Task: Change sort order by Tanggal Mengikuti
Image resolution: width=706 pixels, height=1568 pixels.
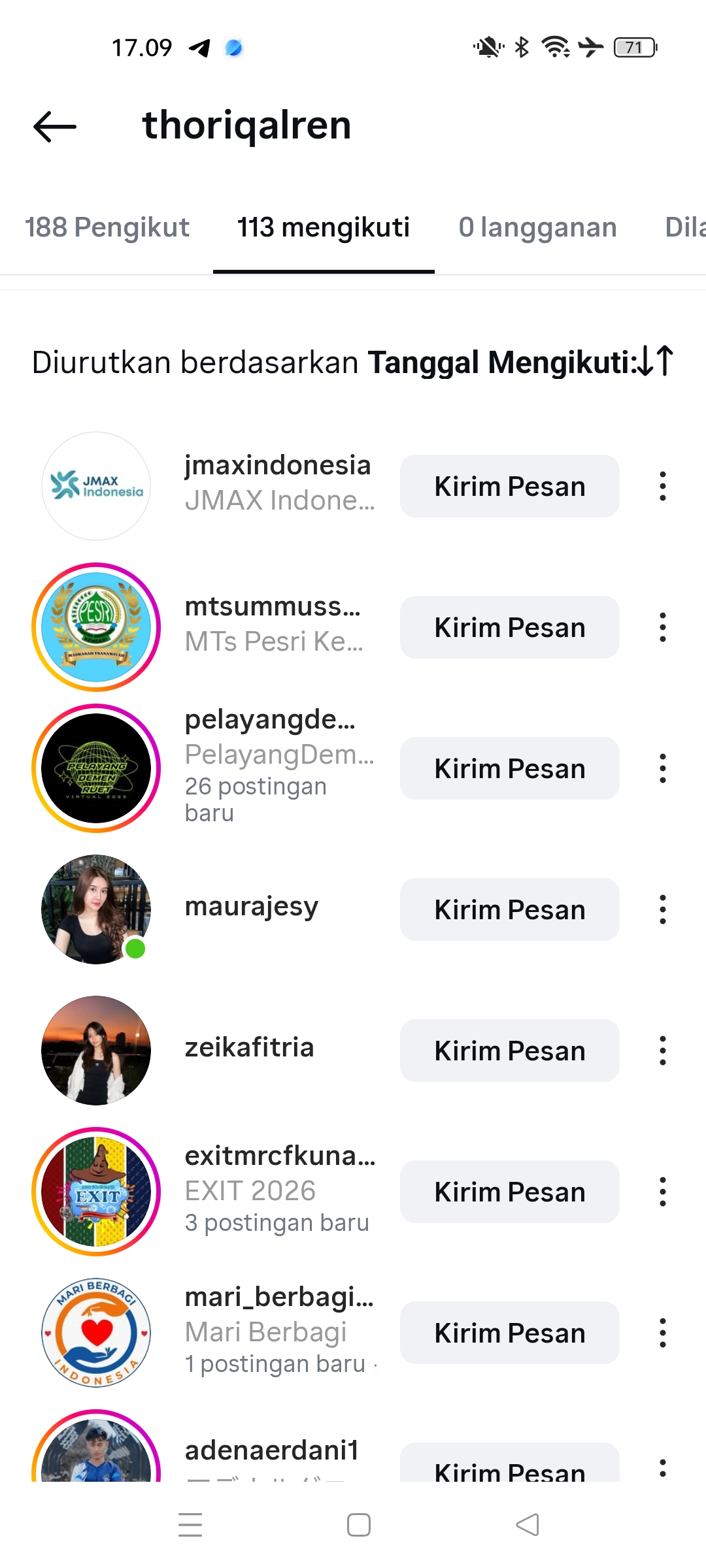Action: [x=656, y=361]
